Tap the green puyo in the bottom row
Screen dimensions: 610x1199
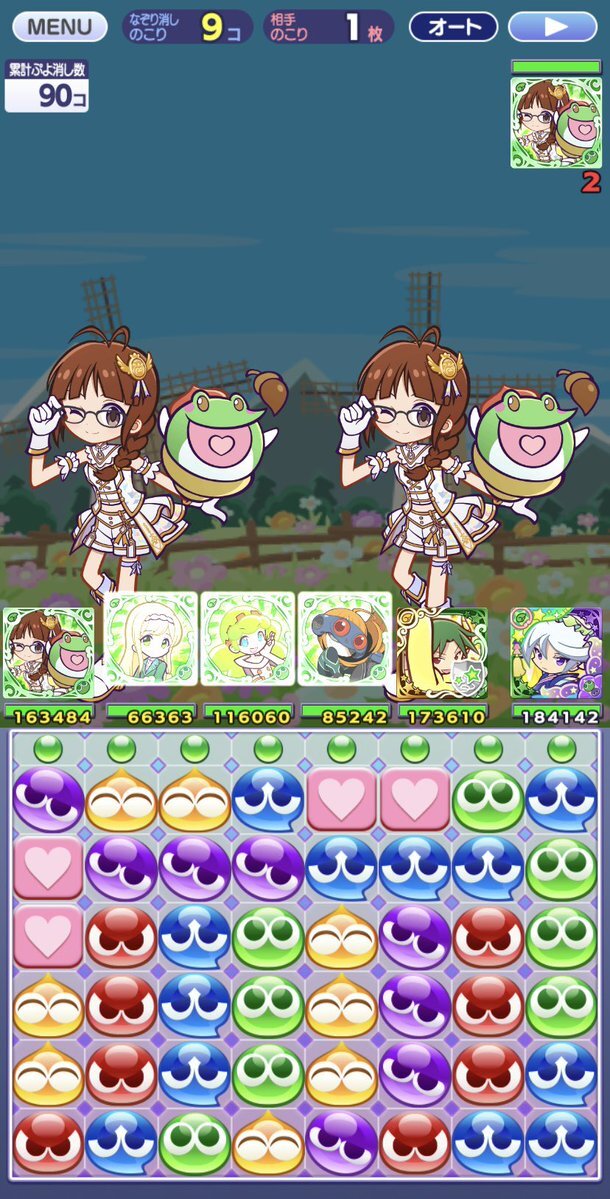coord(195,1142)
